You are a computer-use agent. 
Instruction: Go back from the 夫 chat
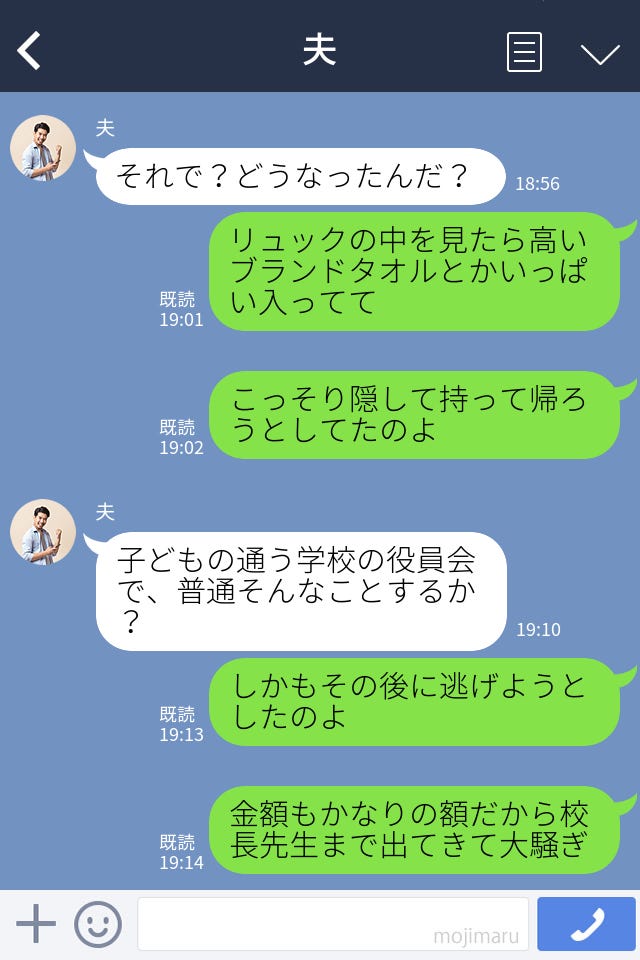[x=30, y=51]
